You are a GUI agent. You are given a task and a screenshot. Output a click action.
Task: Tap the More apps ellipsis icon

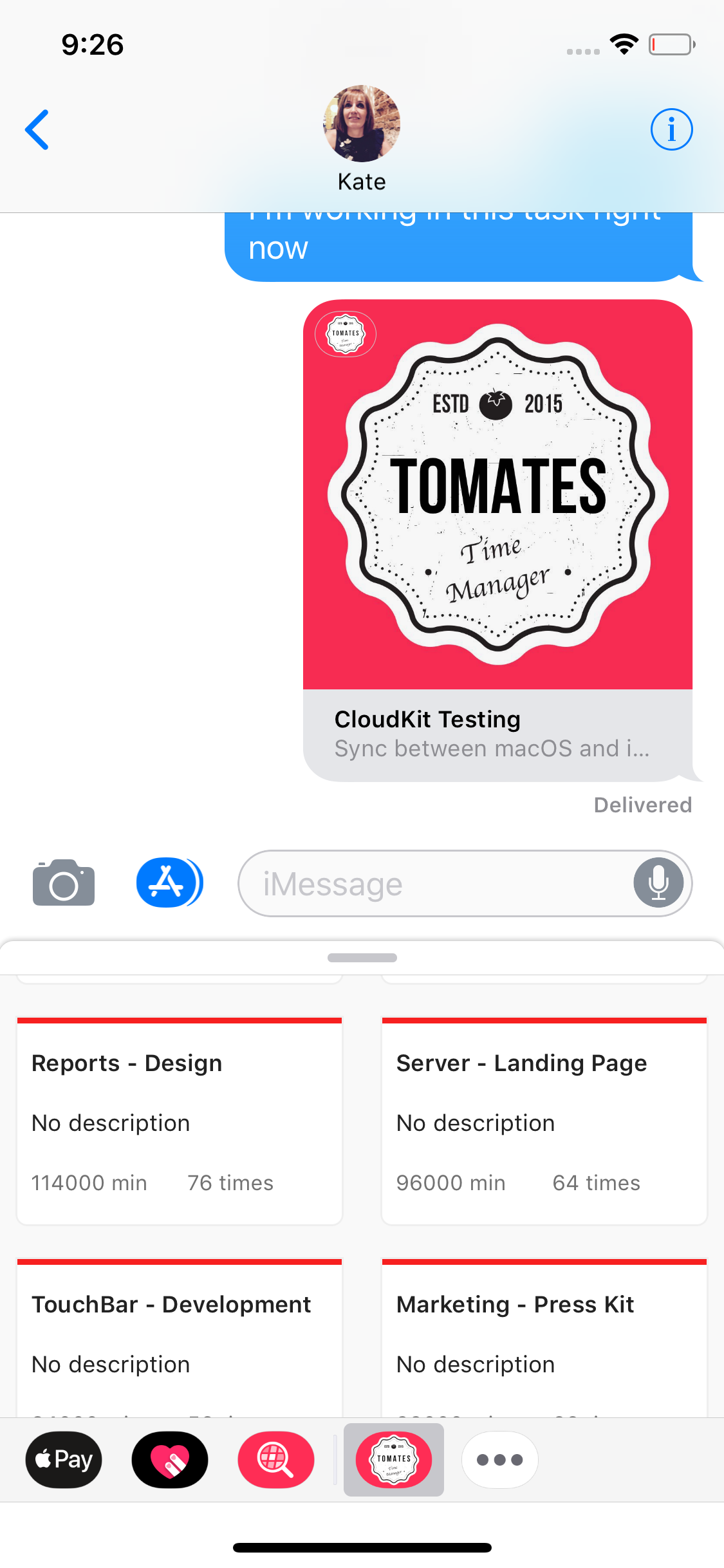click(499, 1460)
